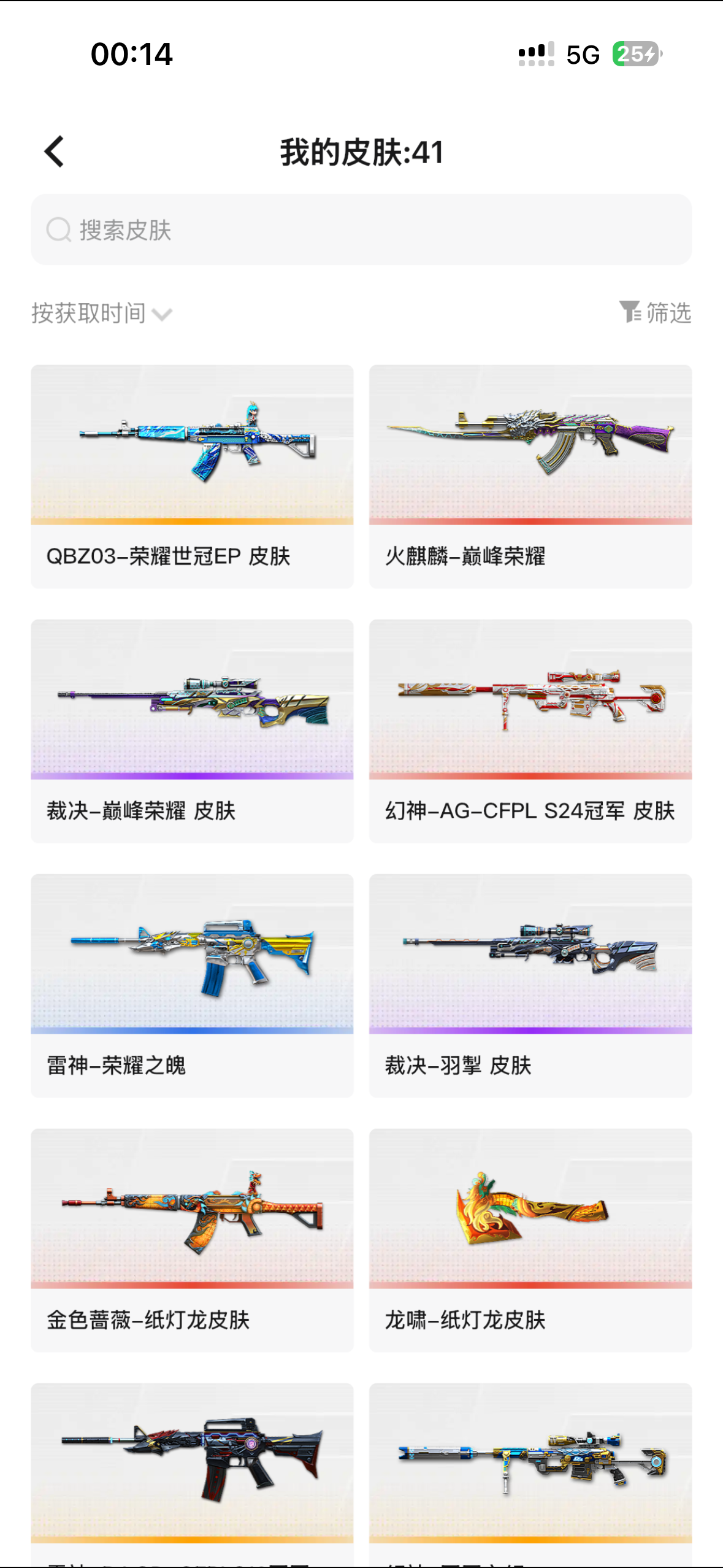Select the 裁决-巅峰荣耀 skin card

192,731
